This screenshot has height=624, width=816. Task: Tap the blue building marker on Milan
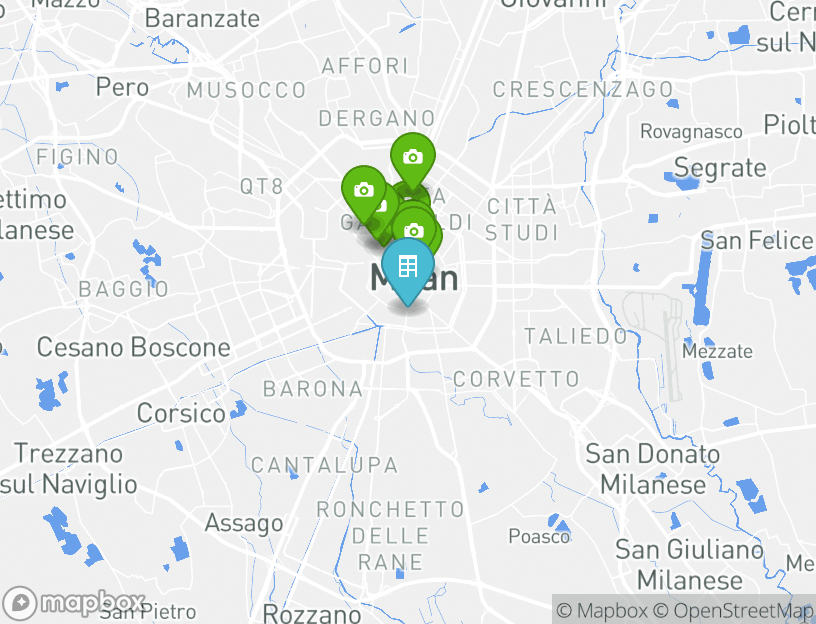tap(408, 267)
